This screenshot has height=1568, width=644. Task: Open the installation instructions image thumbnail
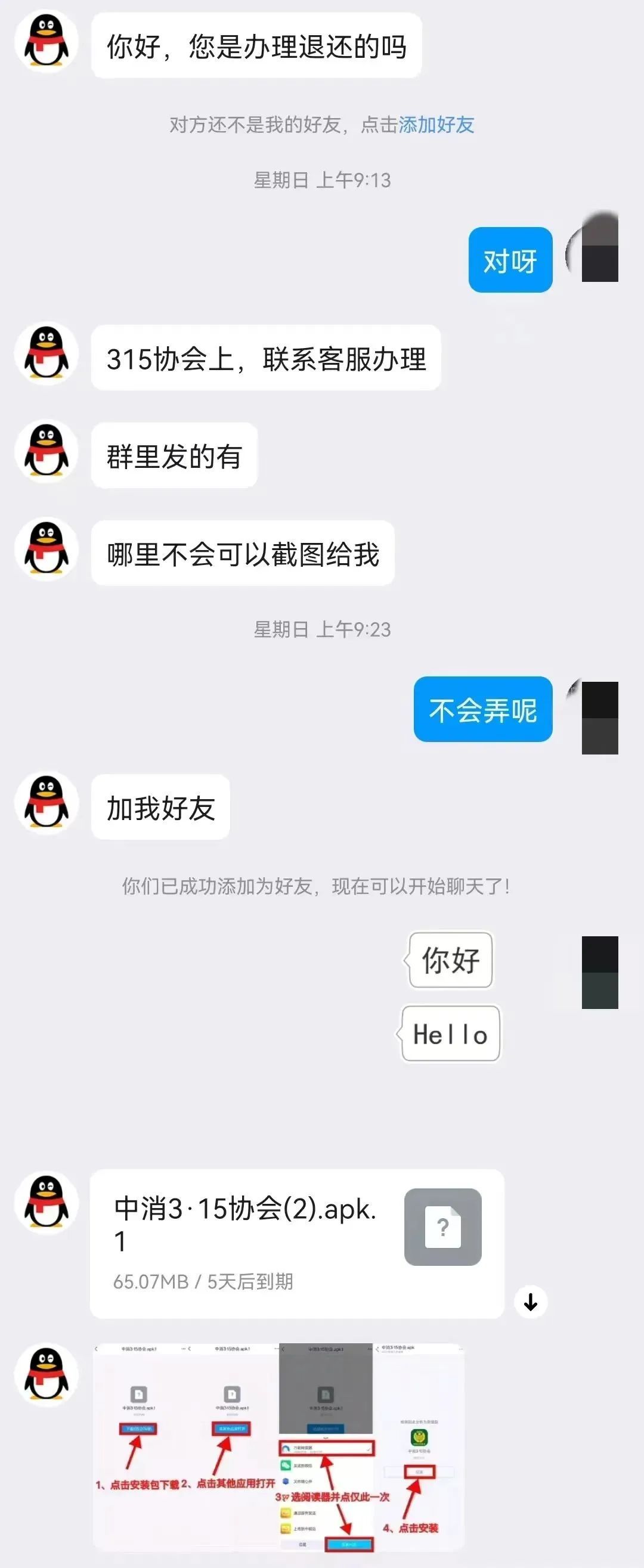(x=274, y=1449)
